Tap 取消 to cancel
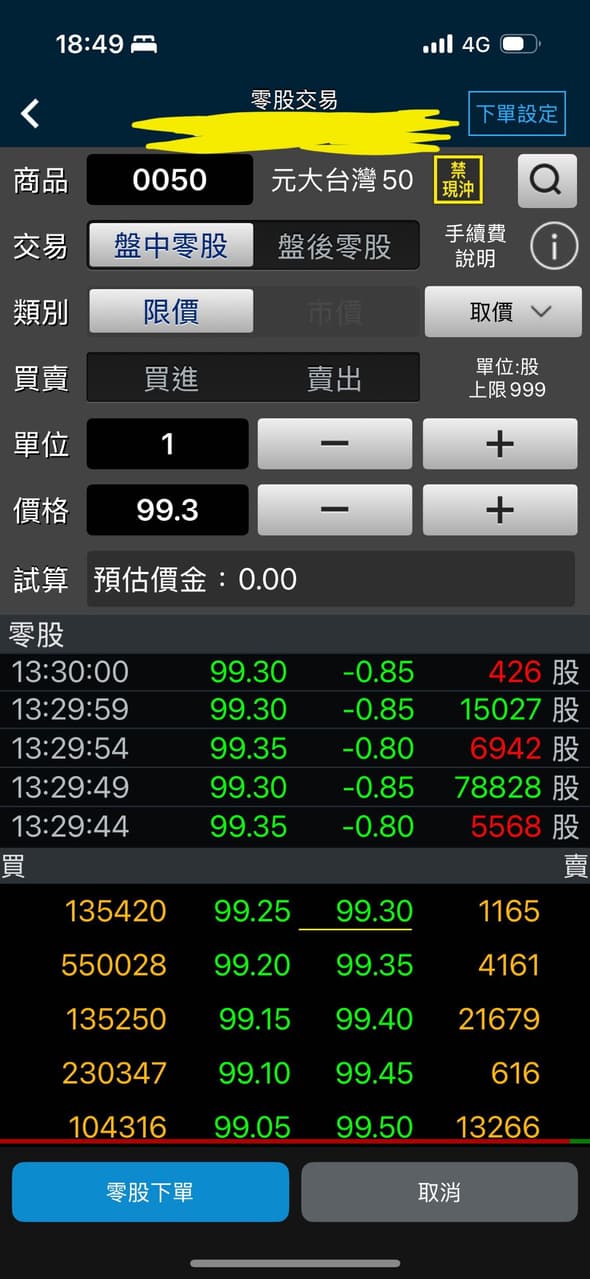Image resolution: width=590 pixels, height=1279 pixels. pos(439,1192)
